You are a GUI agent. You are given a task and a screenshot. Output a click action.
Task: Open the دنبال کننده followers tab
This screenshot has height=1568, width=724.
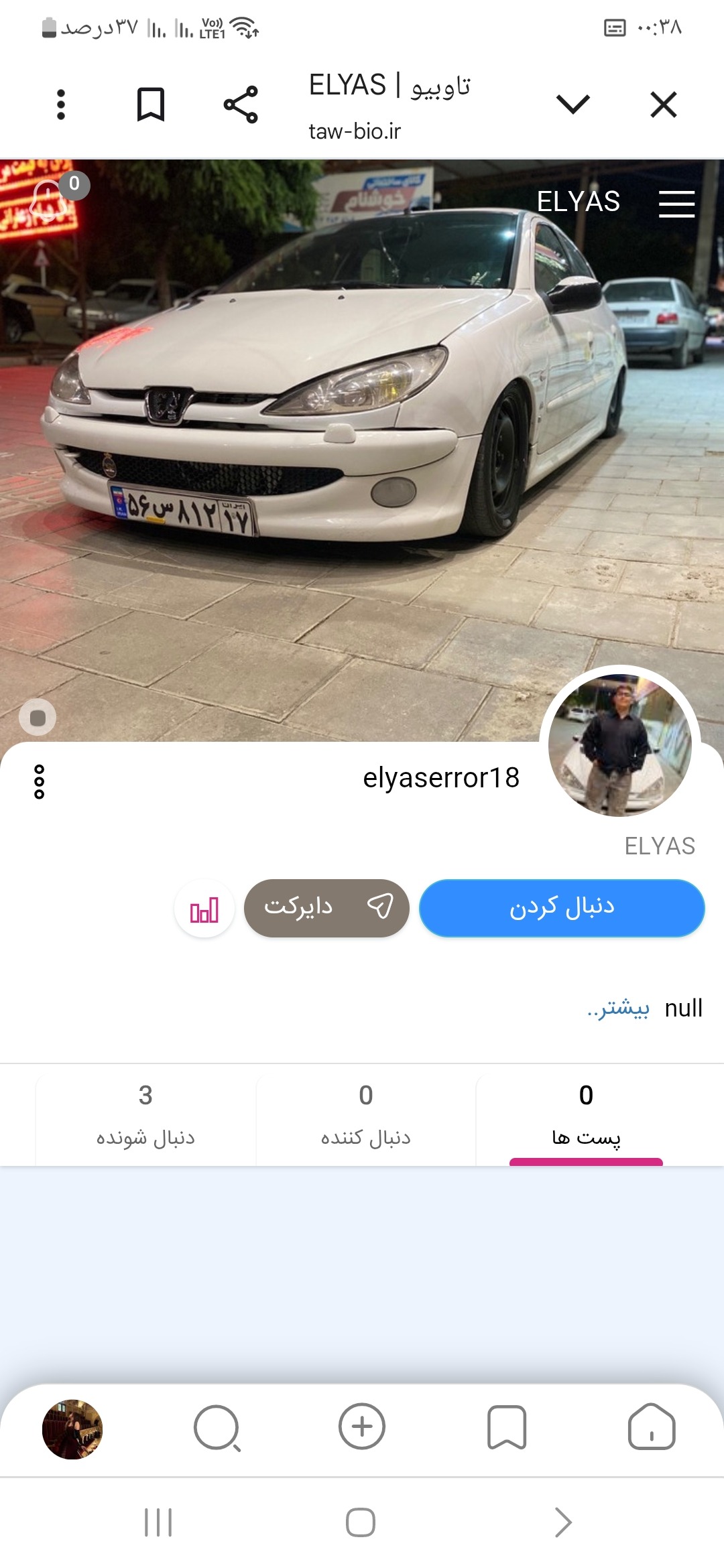[x=365, y=1115]
